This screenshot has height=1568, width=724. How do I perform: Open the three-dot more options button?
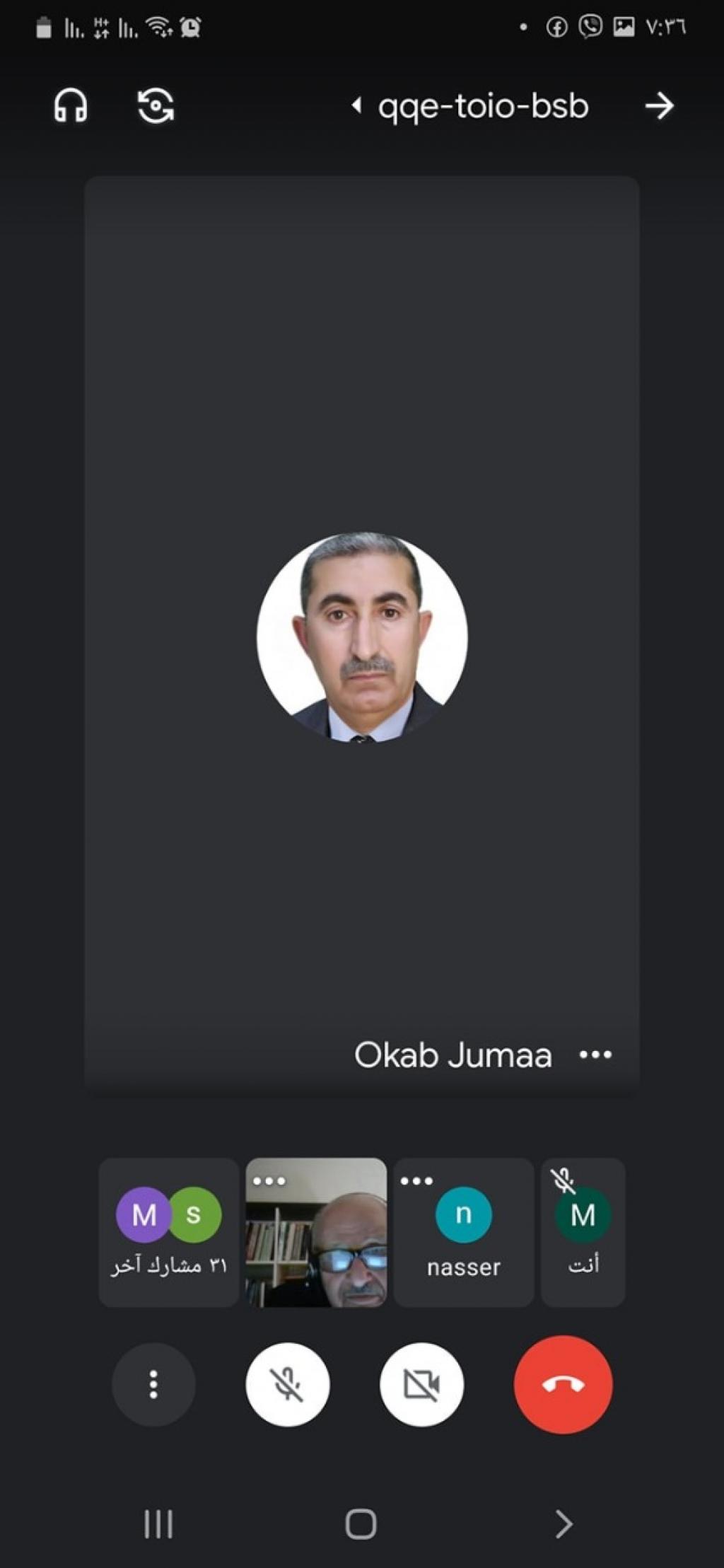153,1384
